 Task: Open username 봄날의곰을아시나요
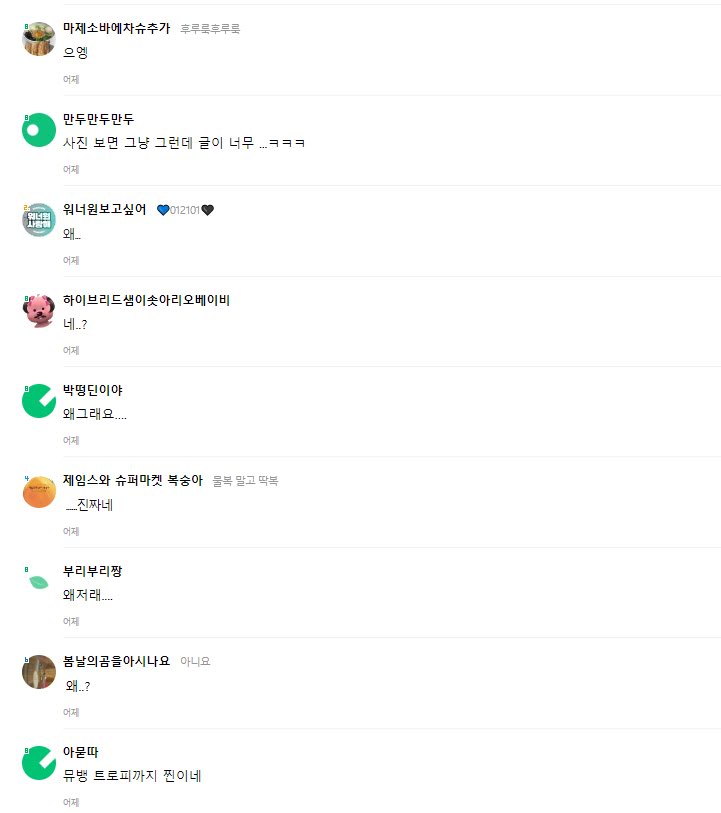[116, 661]
